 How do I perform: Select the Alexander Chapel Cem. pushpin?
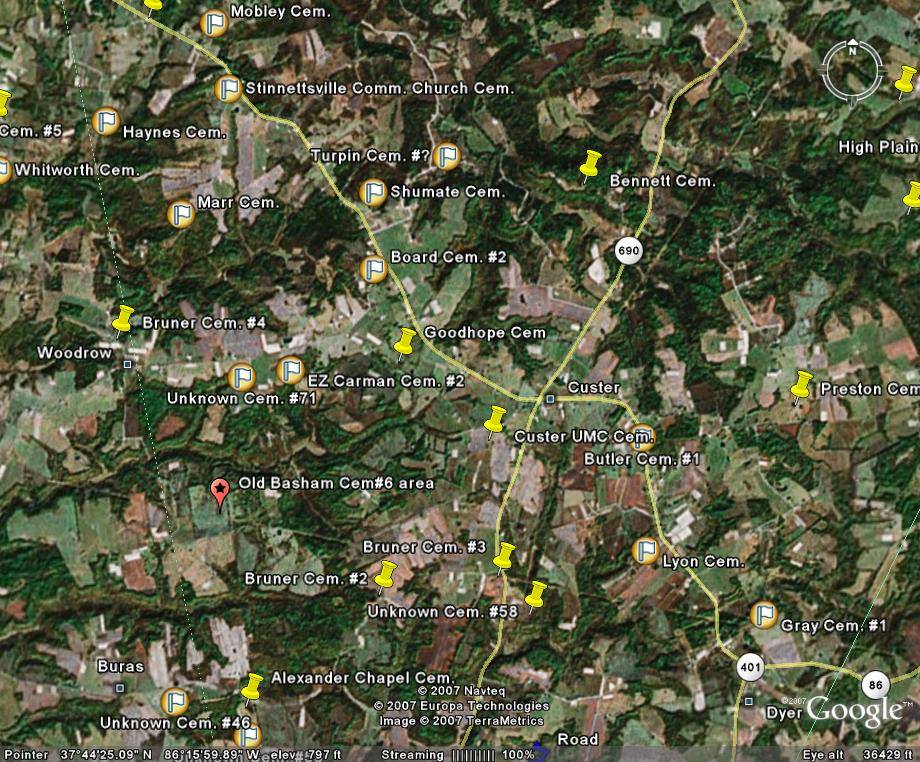tap(251, 688)
